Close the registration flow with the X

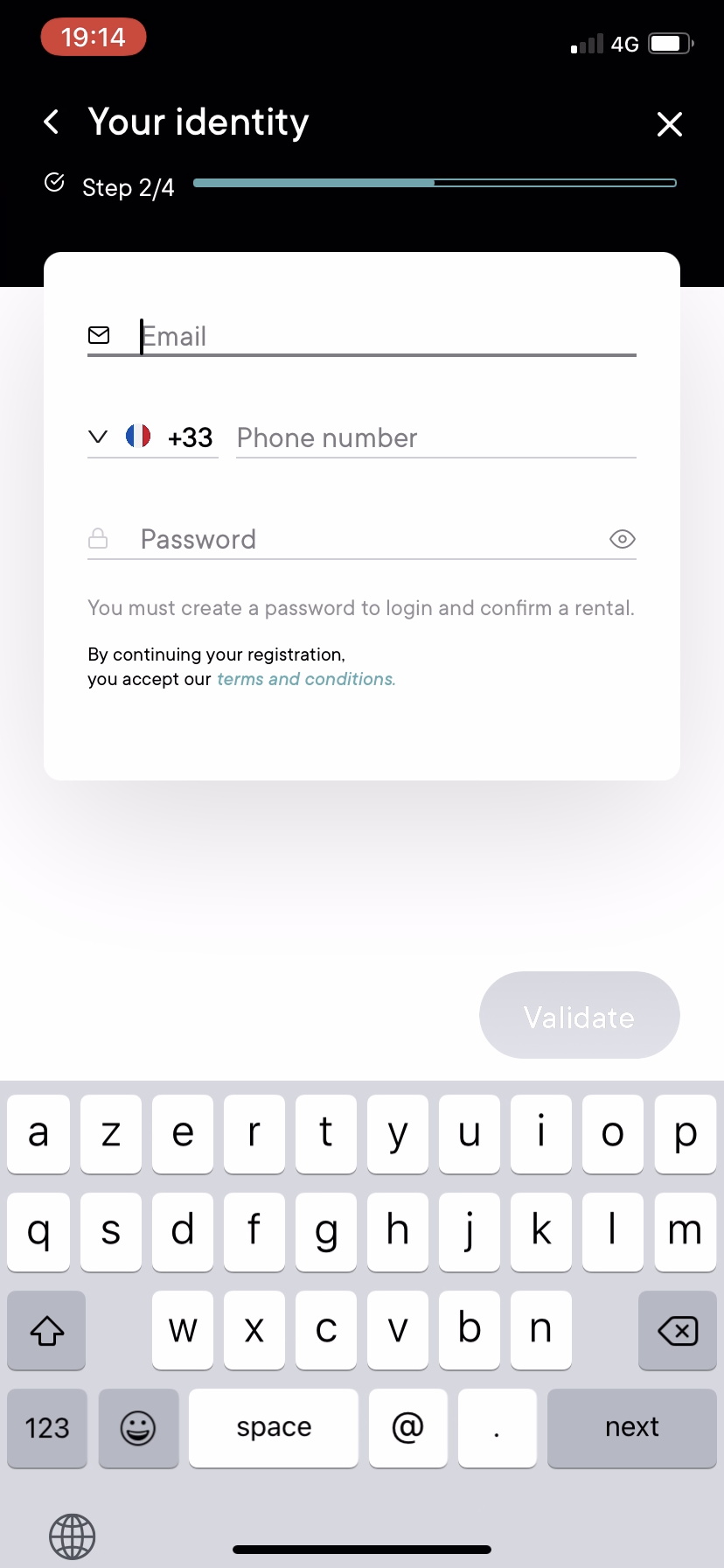(670, 124)
